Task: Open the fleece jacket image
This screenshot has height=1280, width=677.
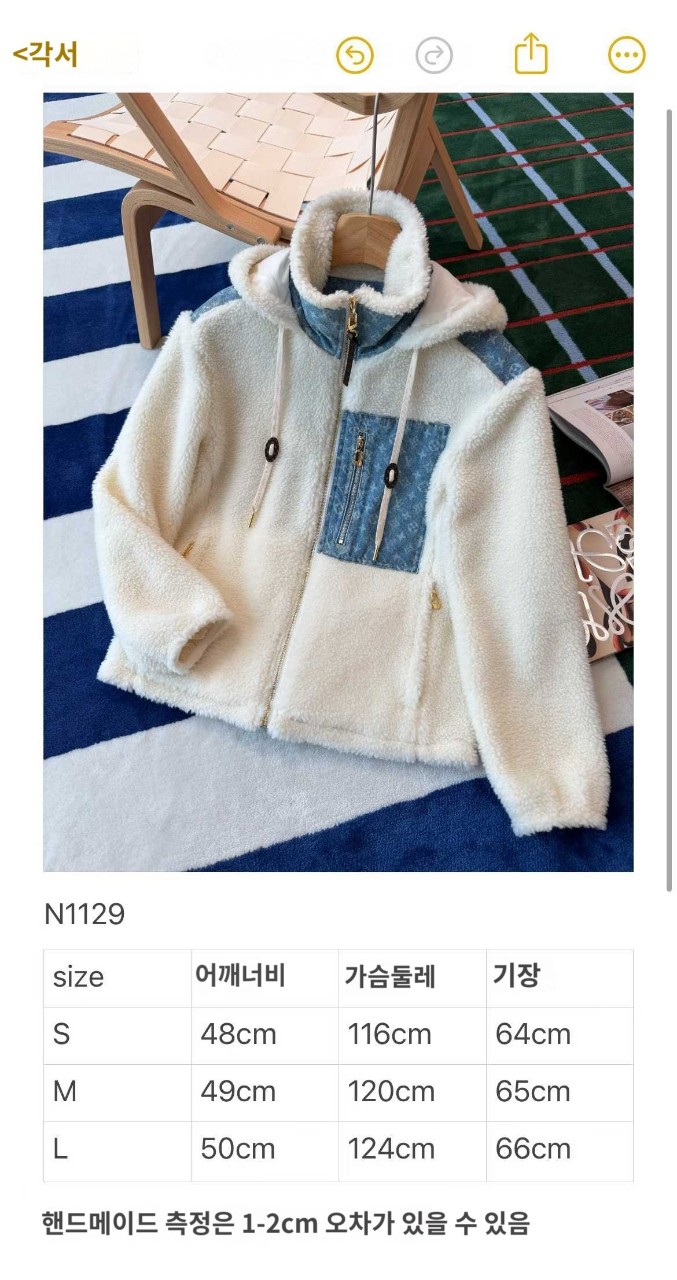Action: coord(338,482)
